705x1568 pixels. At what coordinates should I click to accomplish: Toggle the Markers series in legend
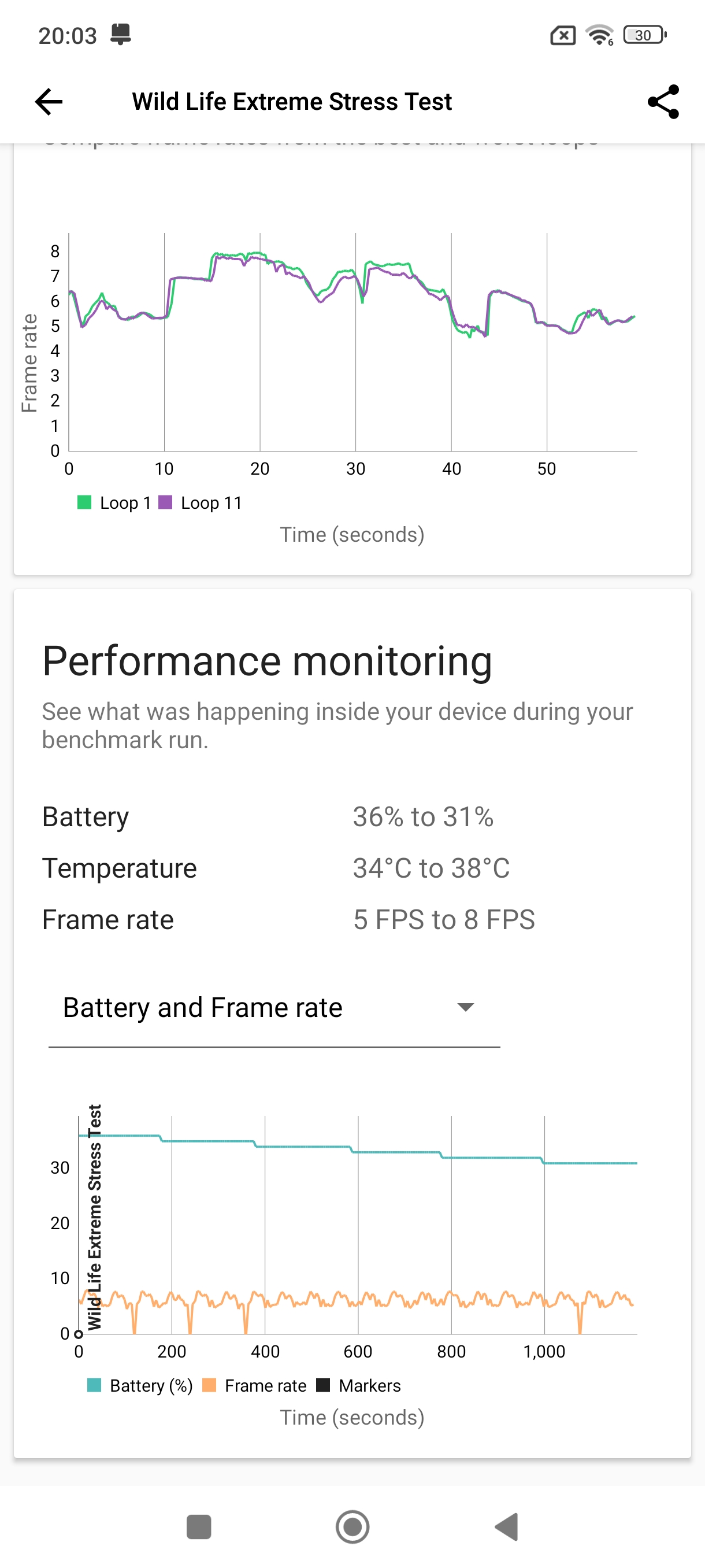coord(359,1386)
